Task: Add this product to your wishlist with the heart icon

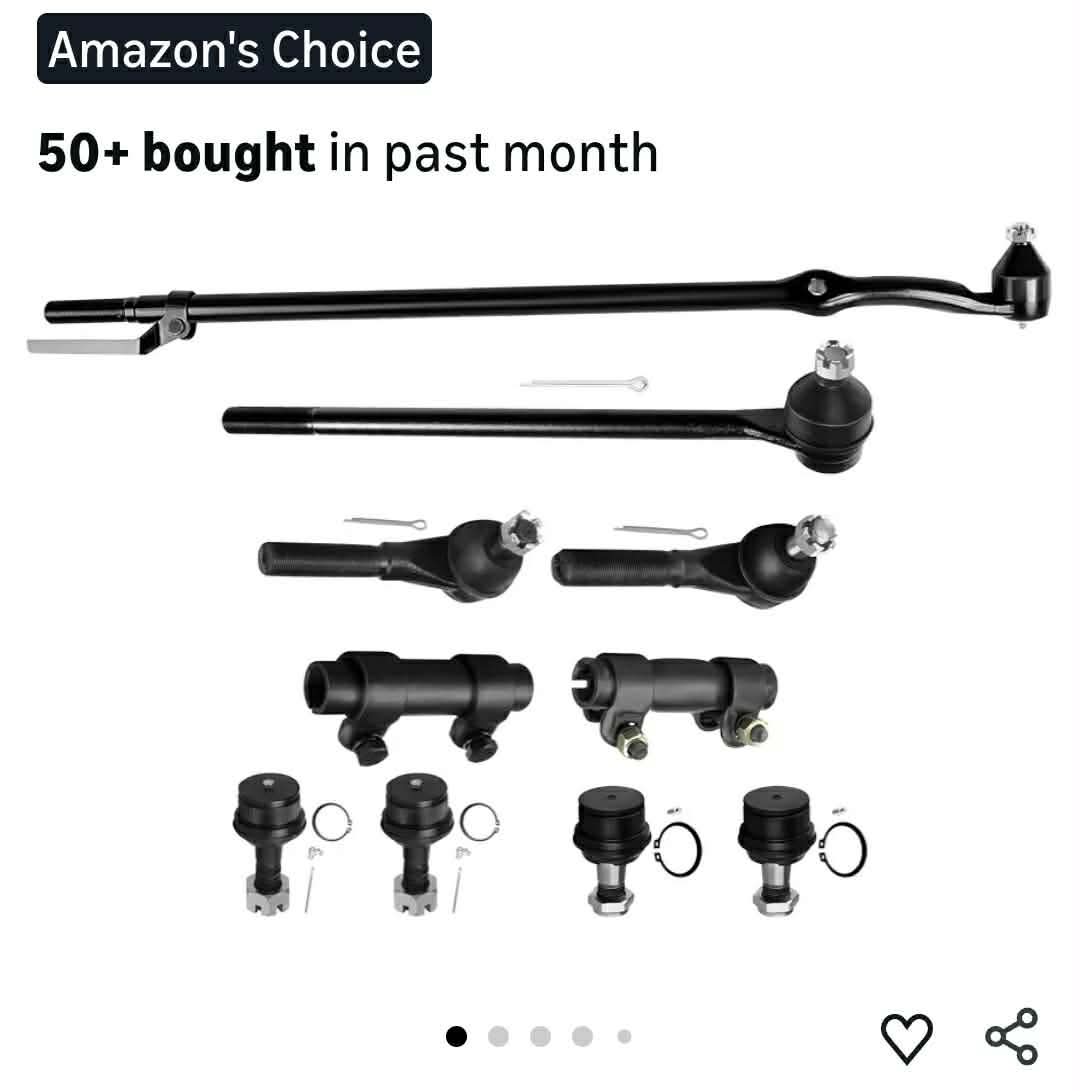Action: (906, 1037)
